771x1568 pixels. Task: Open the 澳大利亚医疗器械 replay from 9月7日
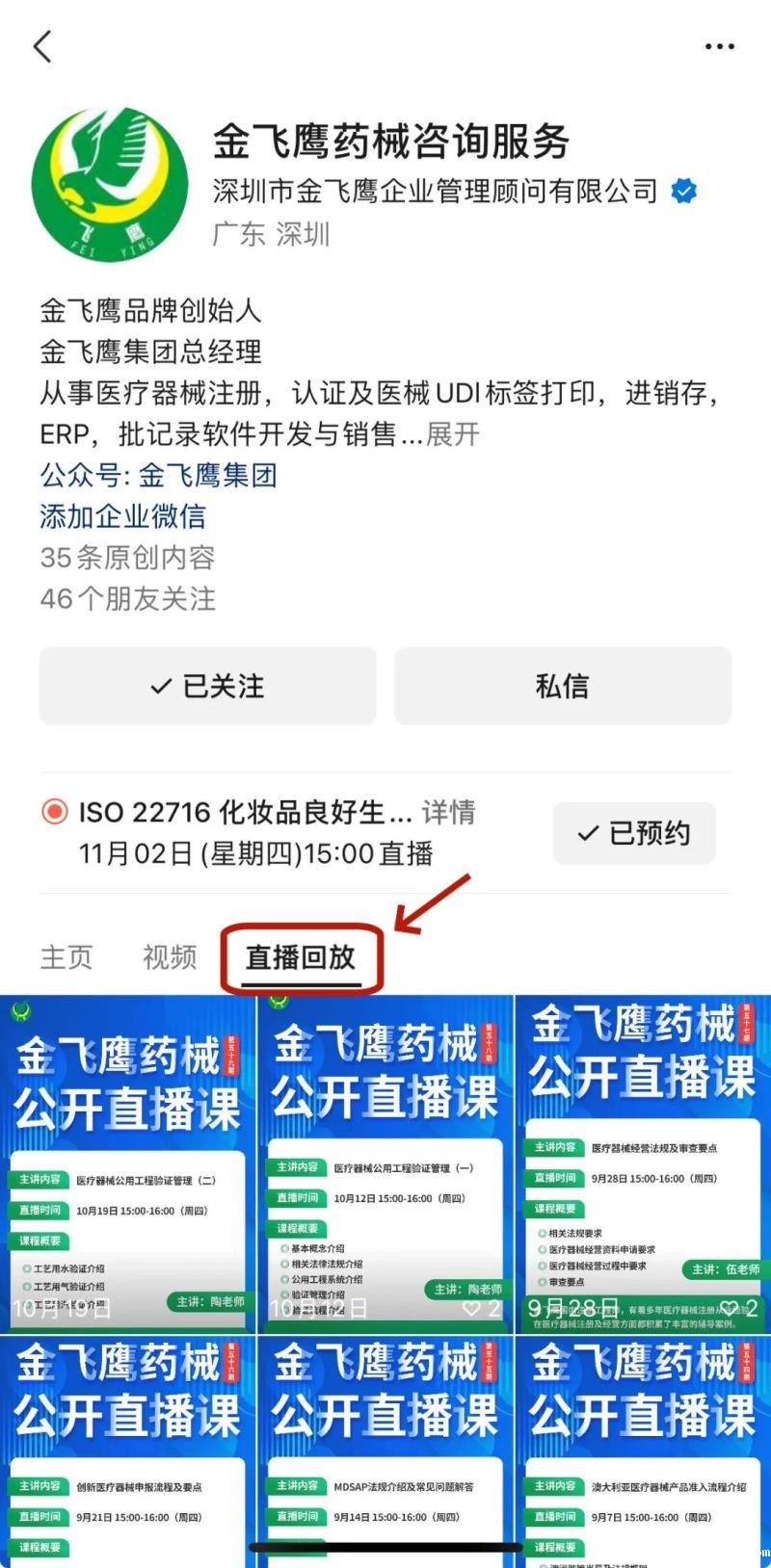tap(643, 1445)
